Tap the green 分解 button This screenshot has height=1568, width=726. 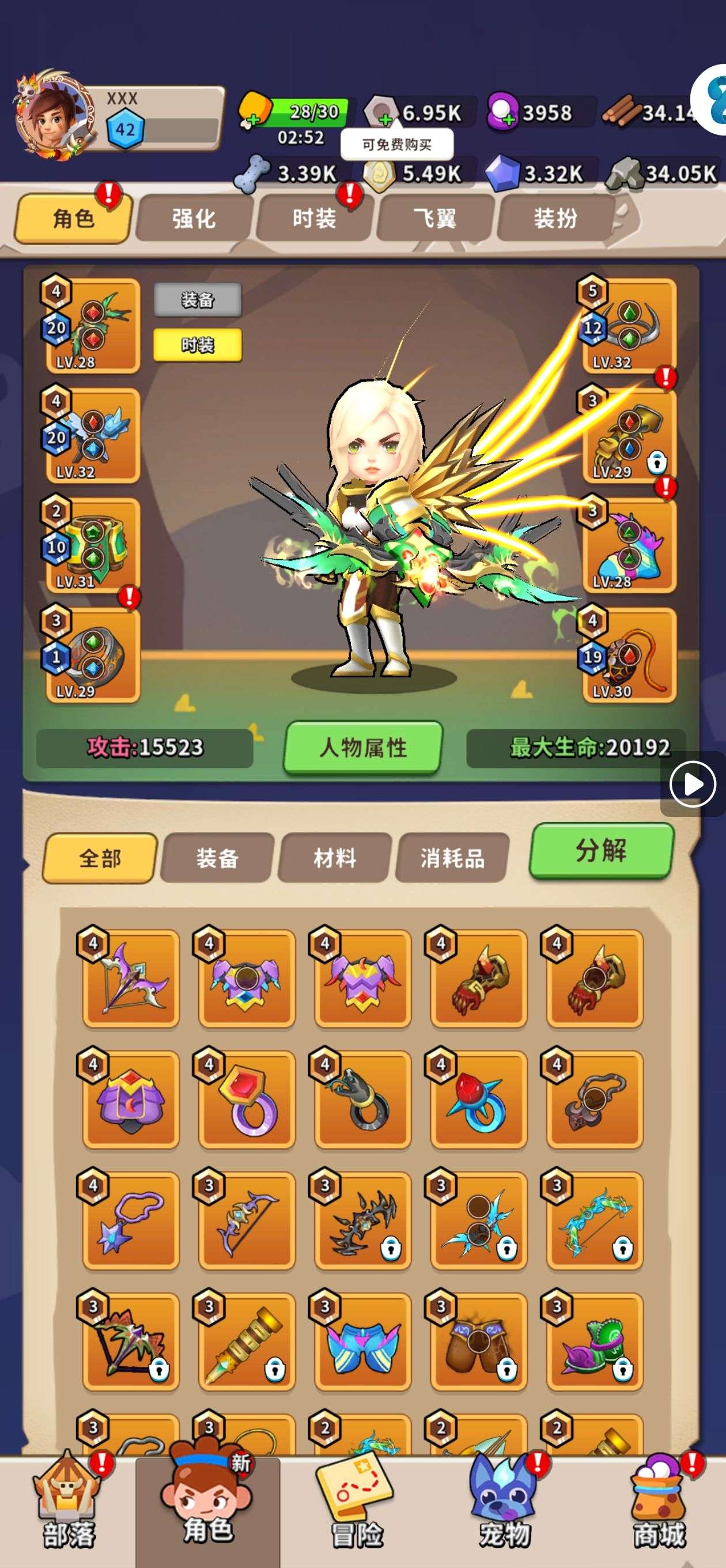click(x=600, y=850)
